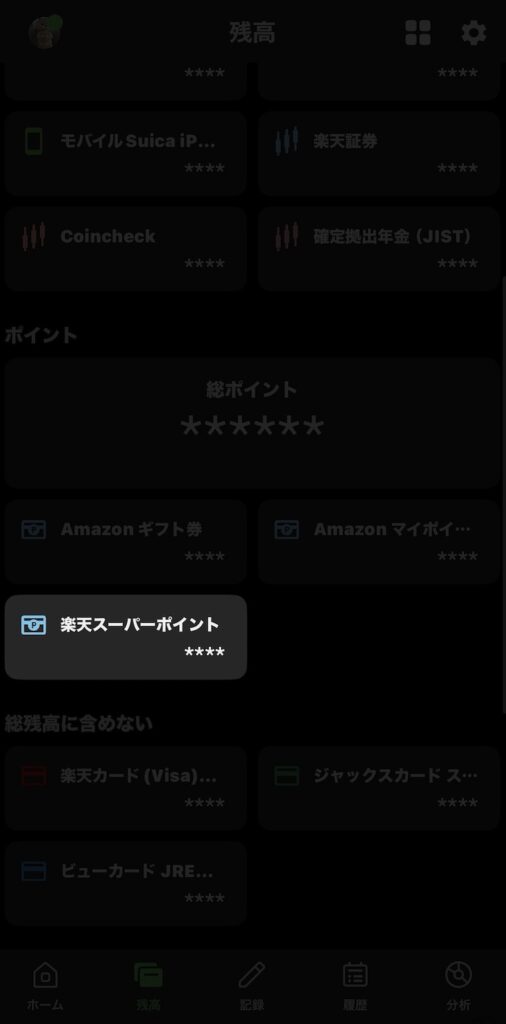Switch to the 記録 tab
This screenshot has width=506, height=1024.
[x=251, y=986]
